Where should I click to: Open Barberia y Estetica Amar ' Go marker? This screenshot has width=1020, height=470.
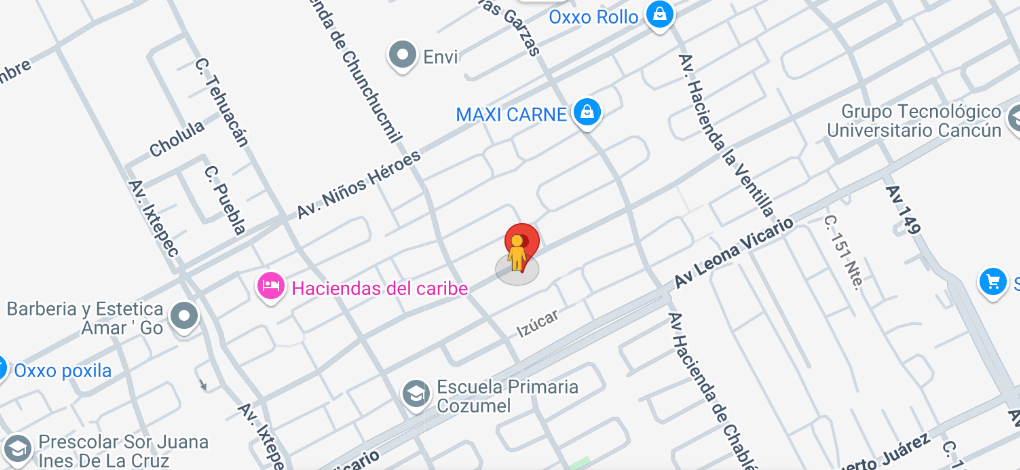click(185, 318)
